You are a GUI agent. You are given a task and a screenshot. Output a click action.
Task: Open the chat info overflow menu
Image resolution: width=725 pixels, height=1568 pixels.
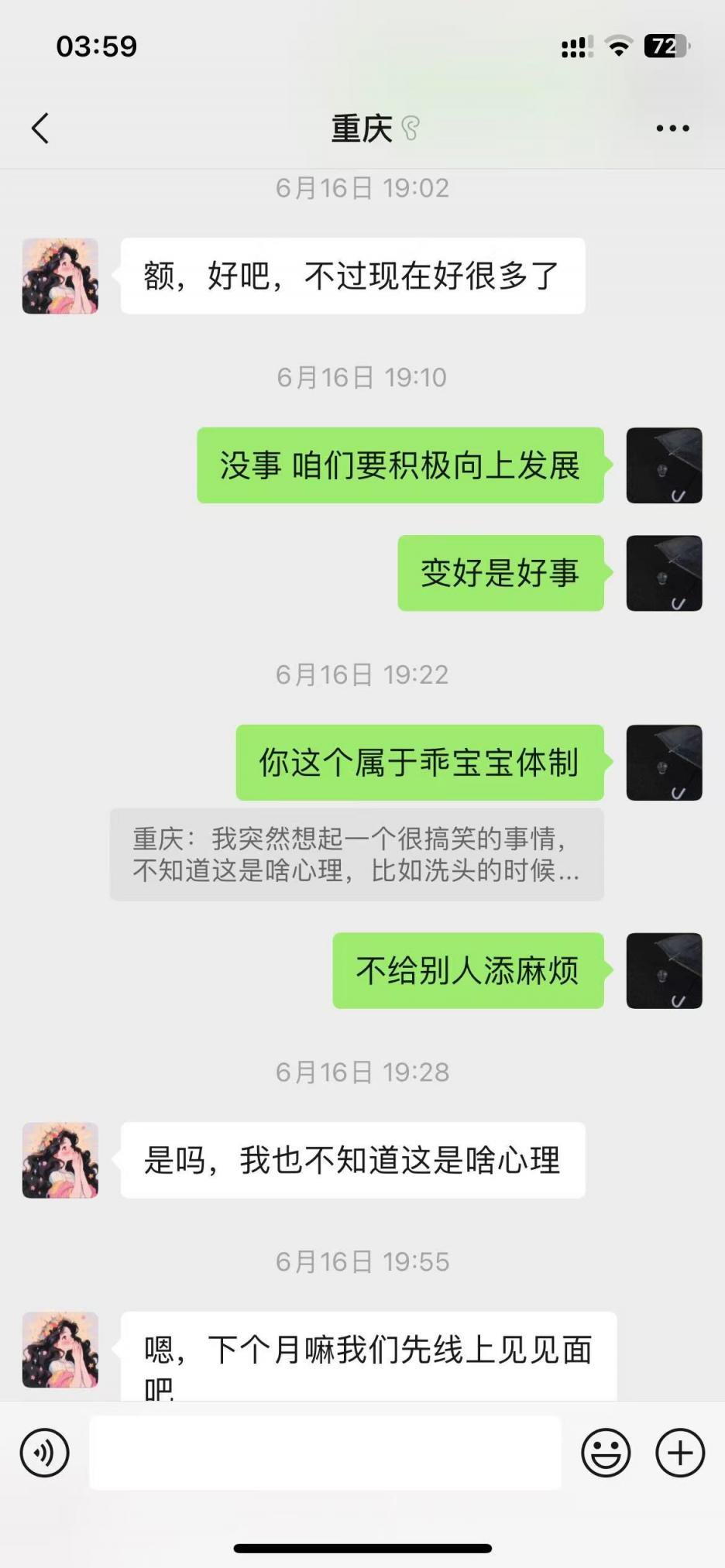(x=672, y=129)
